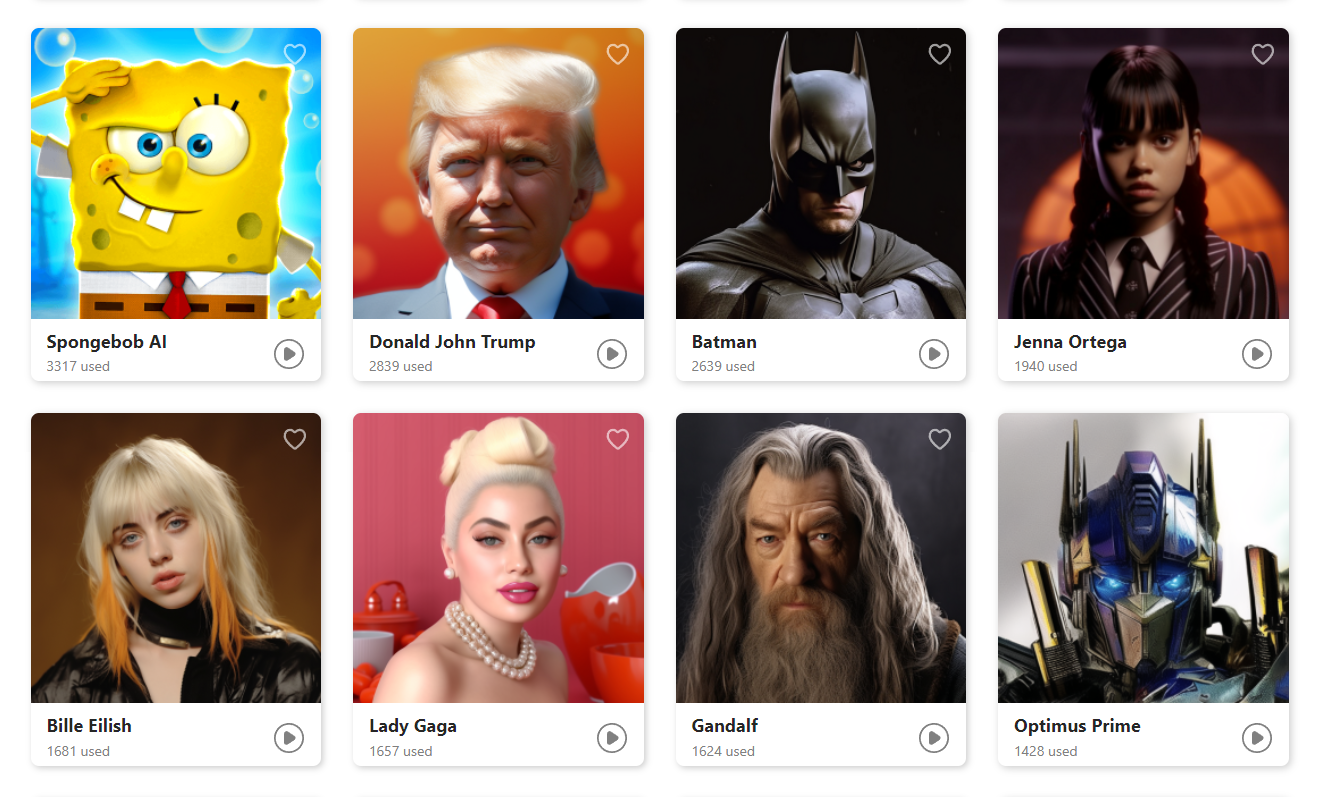Add Batman to favorites with the heart
Viewport: 1327px width, 797px height.
click(939, 54)
